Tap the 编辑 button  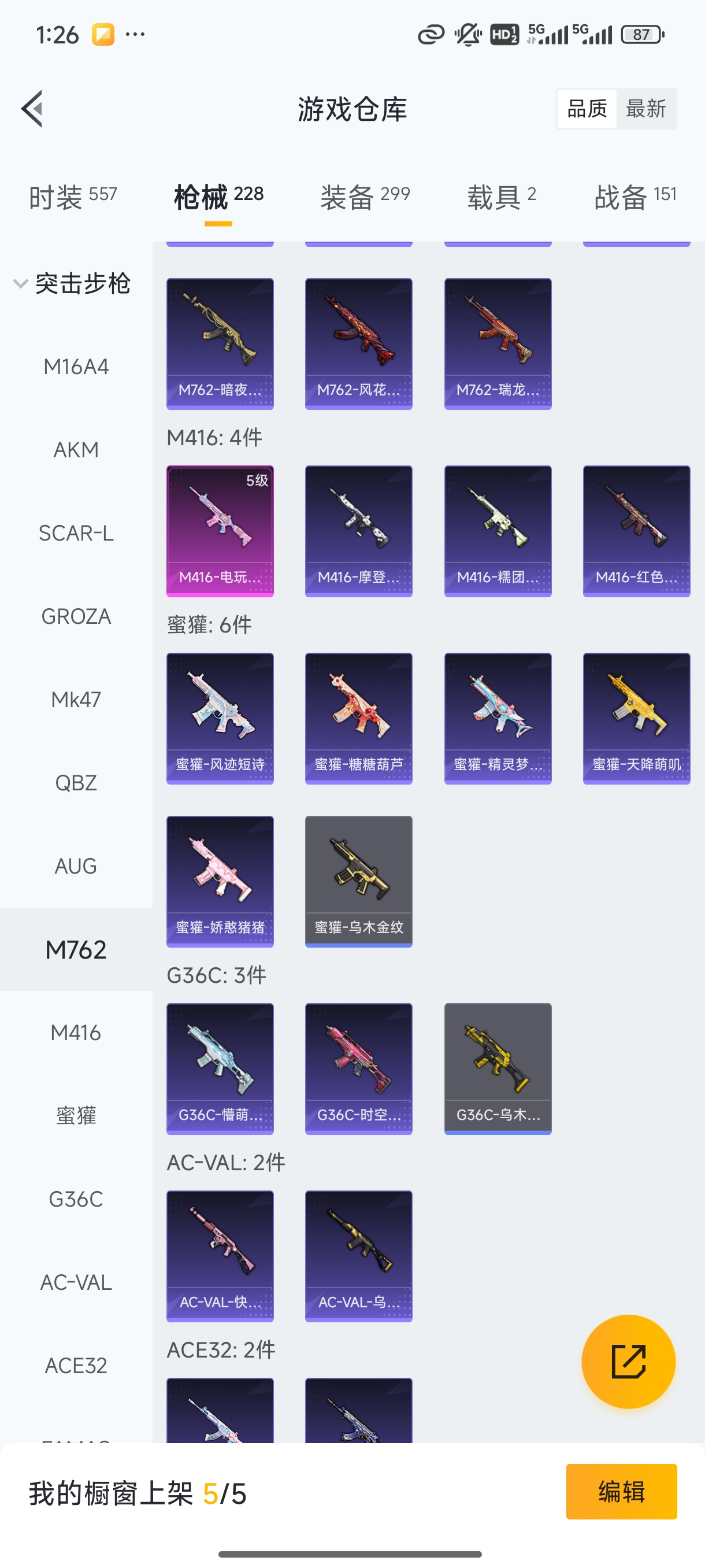(621, 1492)
